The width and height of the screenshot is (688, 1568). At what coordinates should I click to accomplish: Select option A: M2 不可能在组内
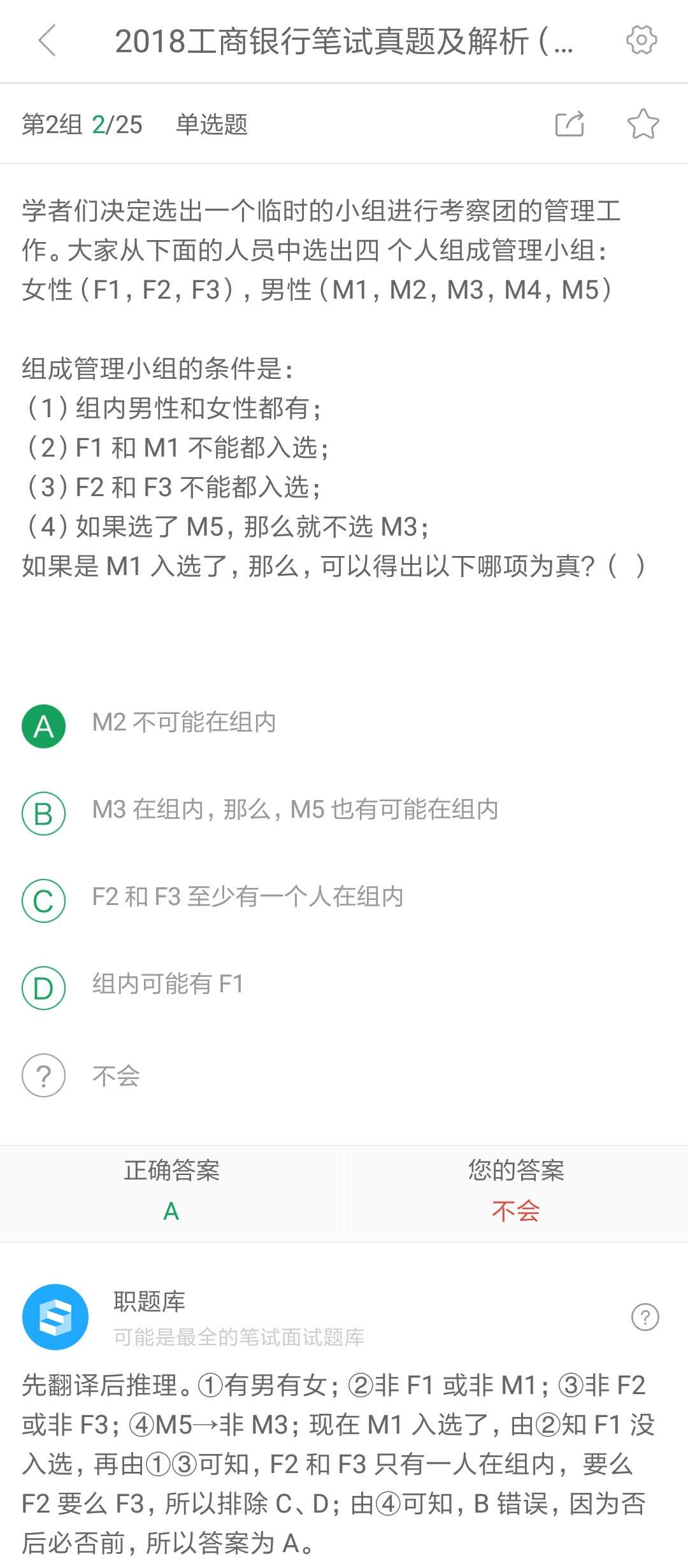(183, 725)
